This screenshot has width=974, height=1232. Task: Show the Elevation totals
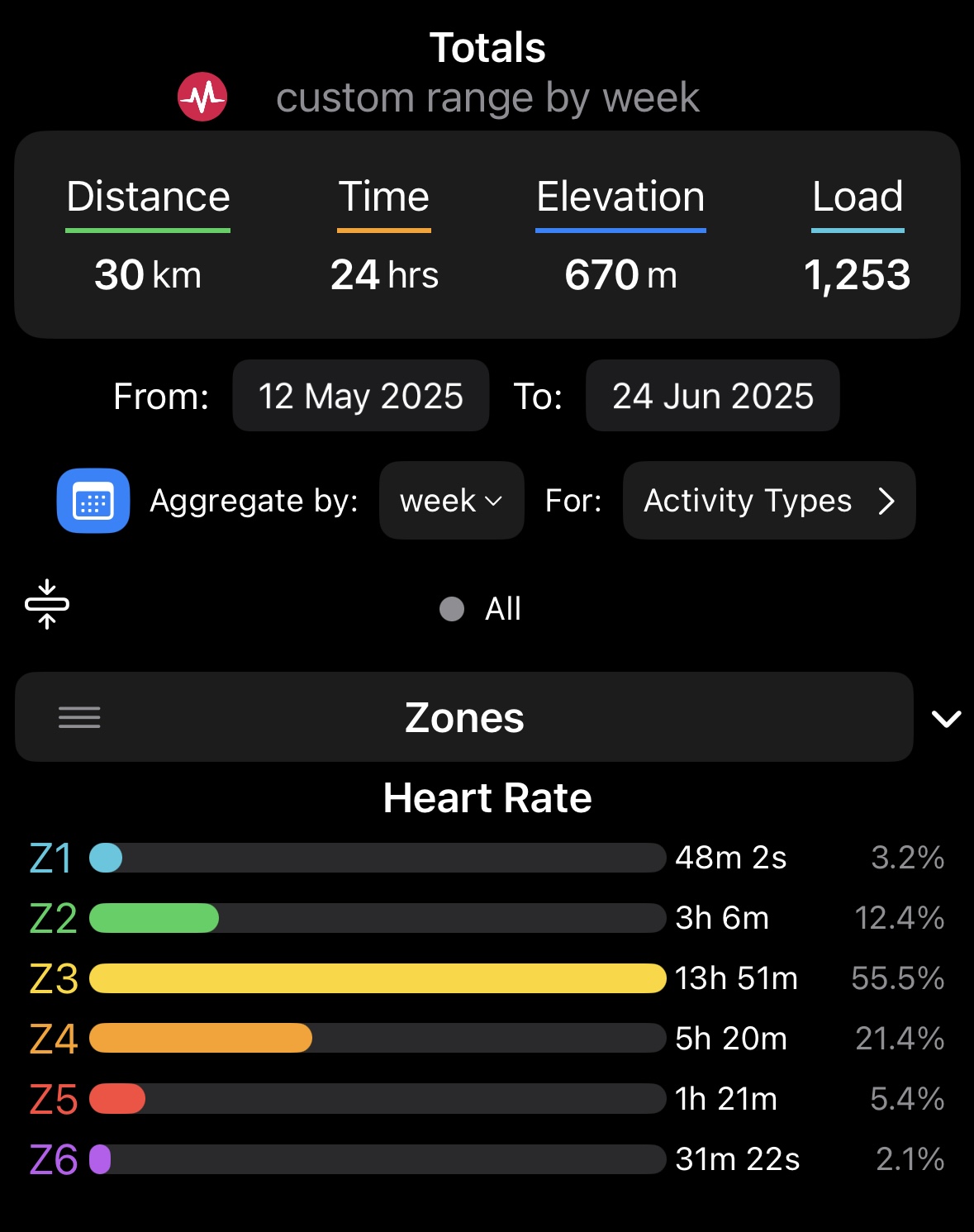coord(620,198)
